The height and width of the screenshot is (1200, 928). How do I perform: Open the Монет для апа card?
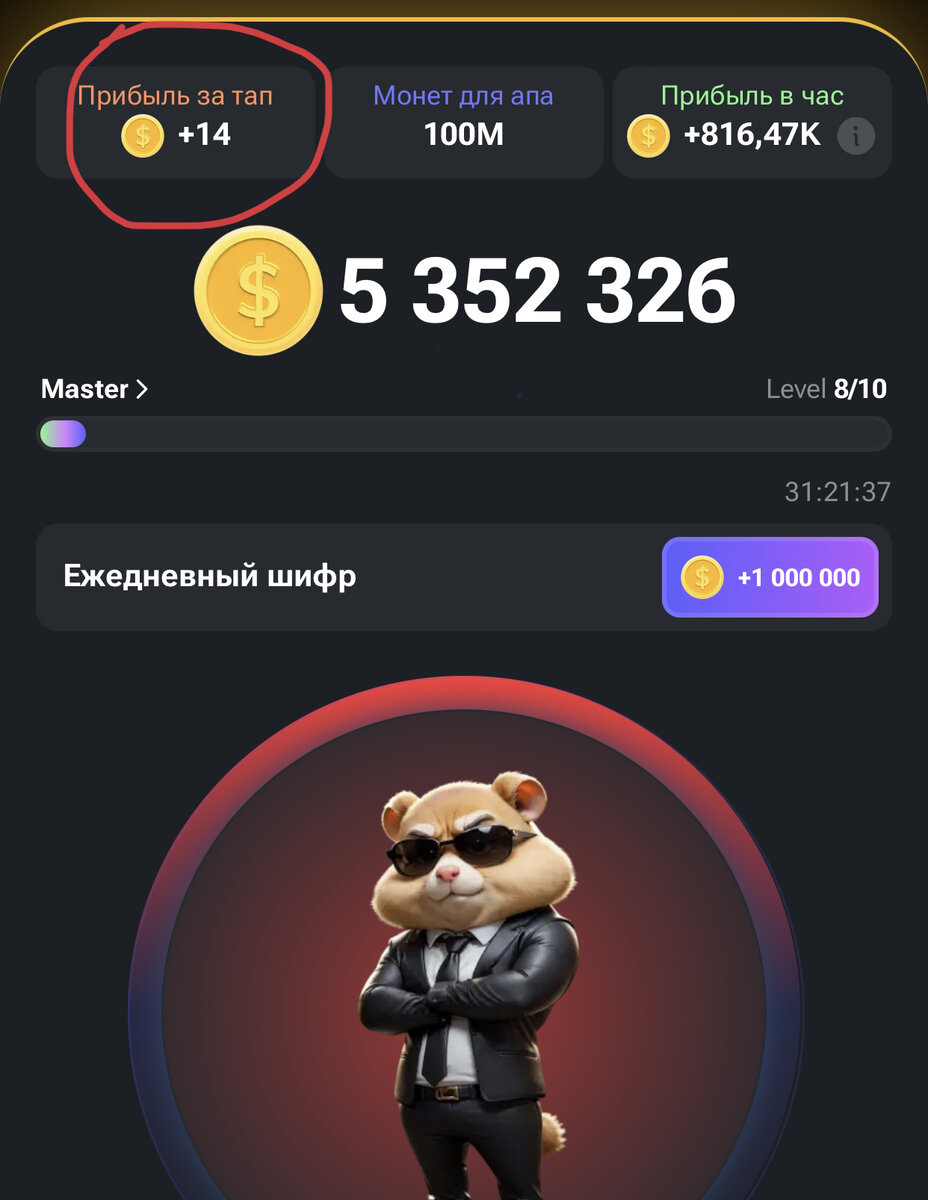pyautogui.click(x=463, y=122)
